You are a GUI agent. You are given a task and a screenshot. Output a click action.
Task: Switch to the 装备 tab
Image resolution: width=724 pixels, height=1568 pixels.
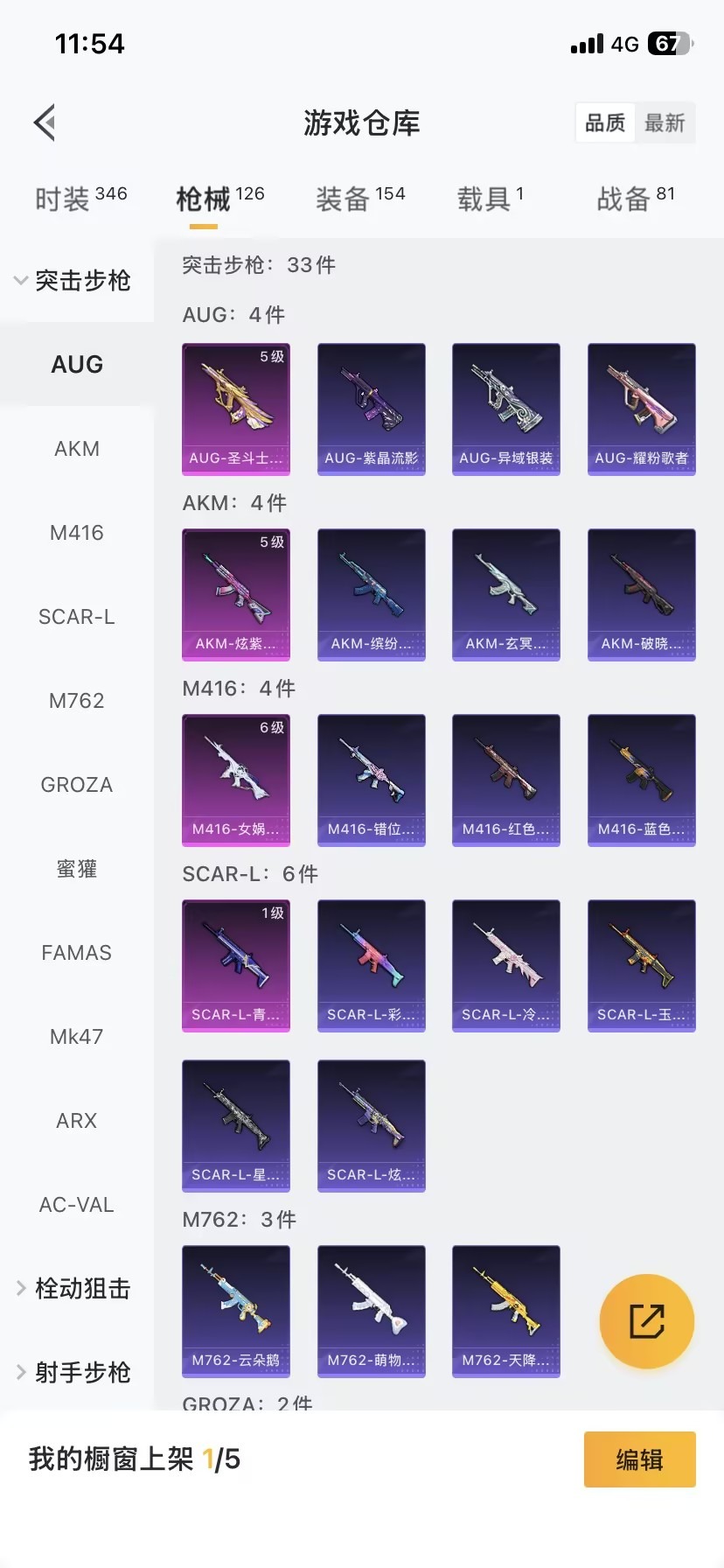tap(359, 199)
